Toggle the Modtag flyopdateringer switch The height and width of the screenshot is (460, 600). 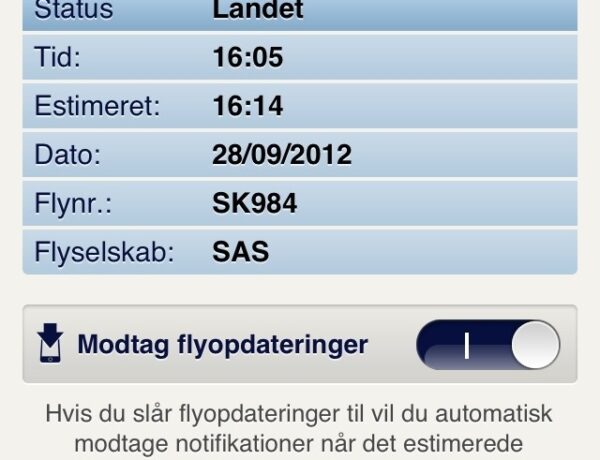487,346
